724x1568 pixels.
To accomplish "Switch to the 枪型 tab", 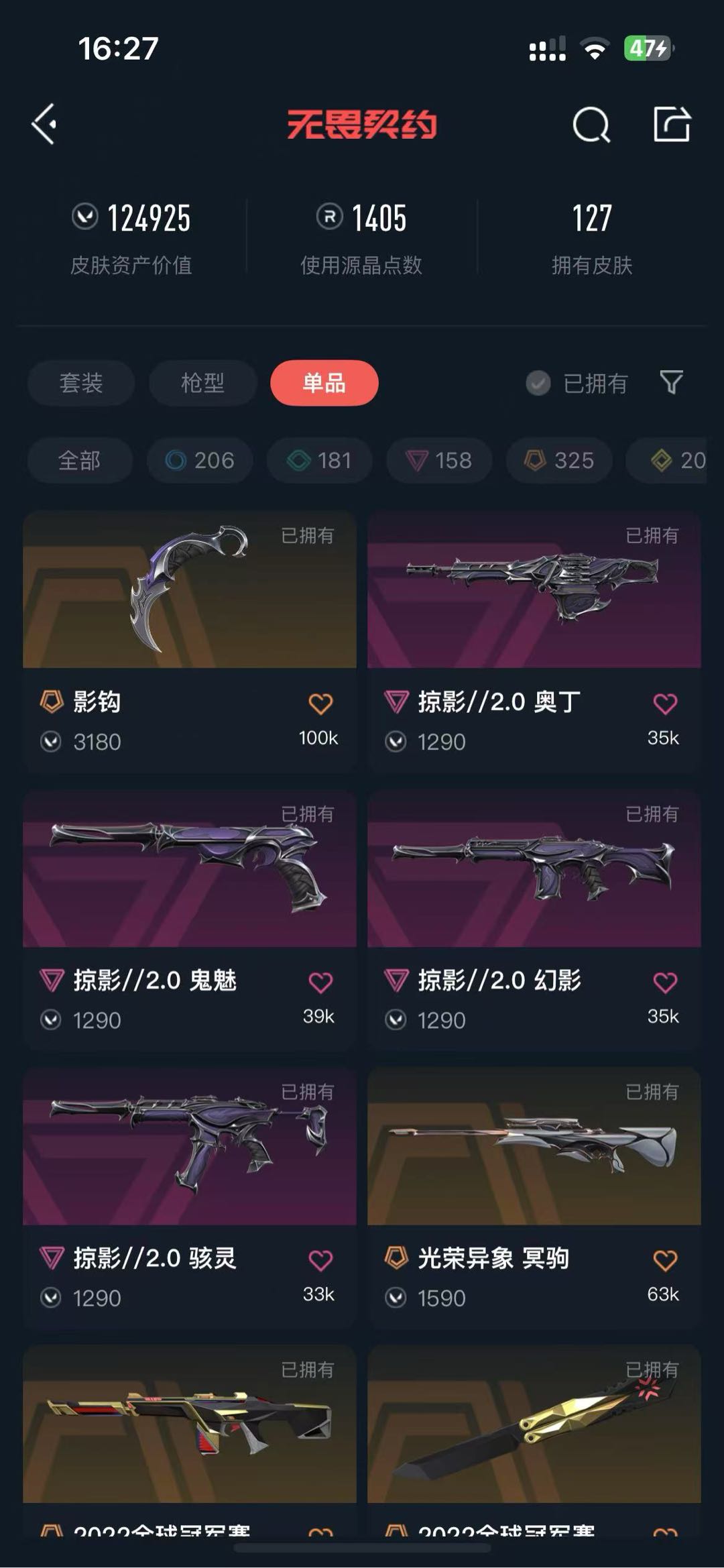I will point(202,383).
